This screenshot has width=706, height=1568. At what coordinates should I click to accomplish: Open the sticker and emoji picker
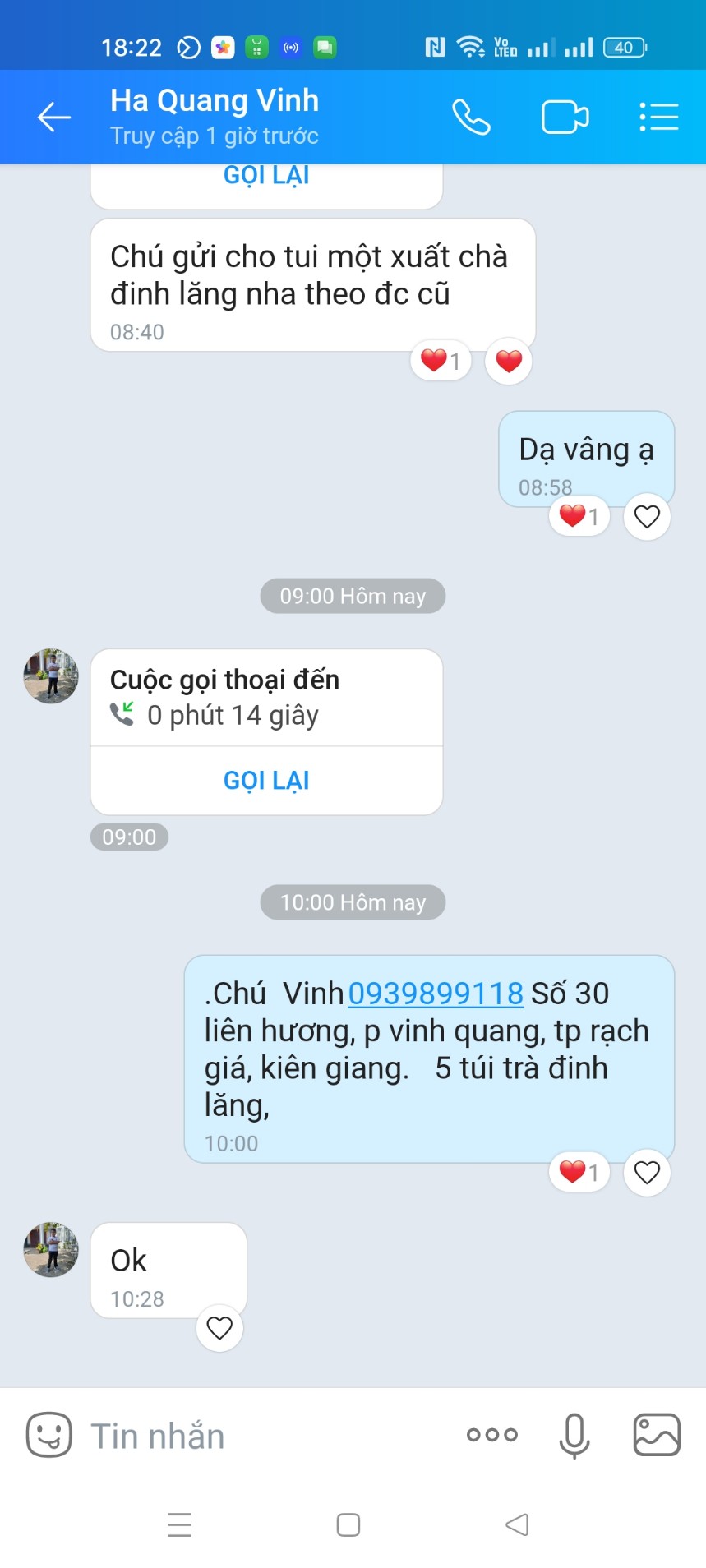(x=49, y=1435)
